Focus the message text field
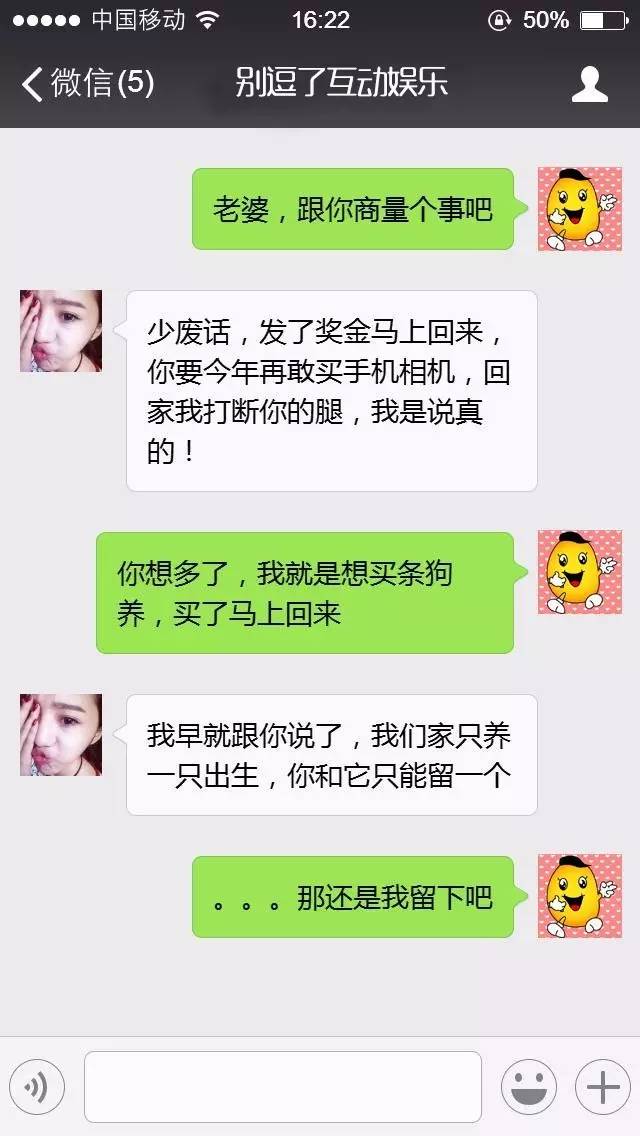This screenshot has height=1136, width=640. click(x=282, y=1086)
